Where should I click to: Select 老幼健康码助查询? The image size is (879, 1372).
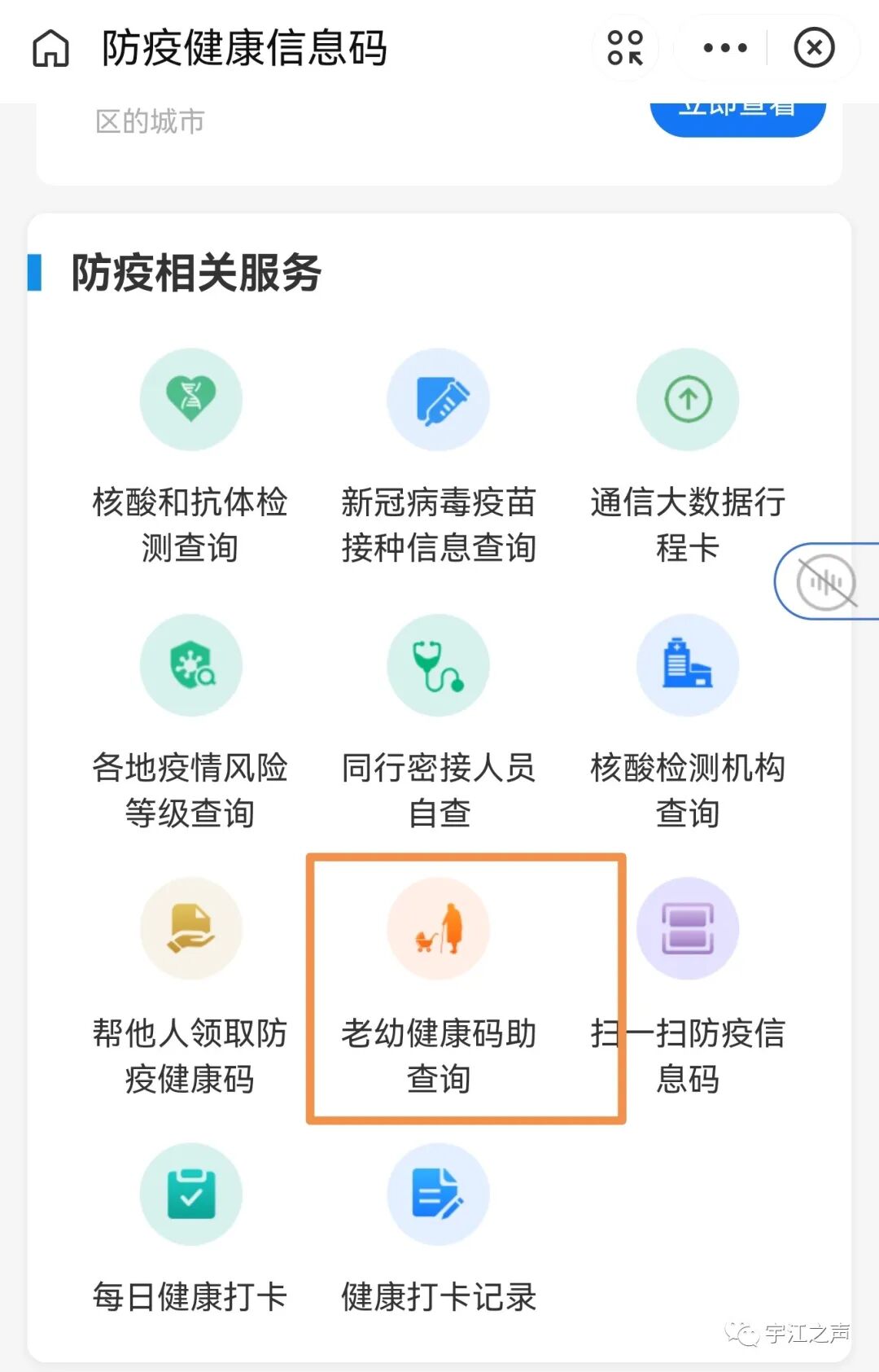(439, 987)
